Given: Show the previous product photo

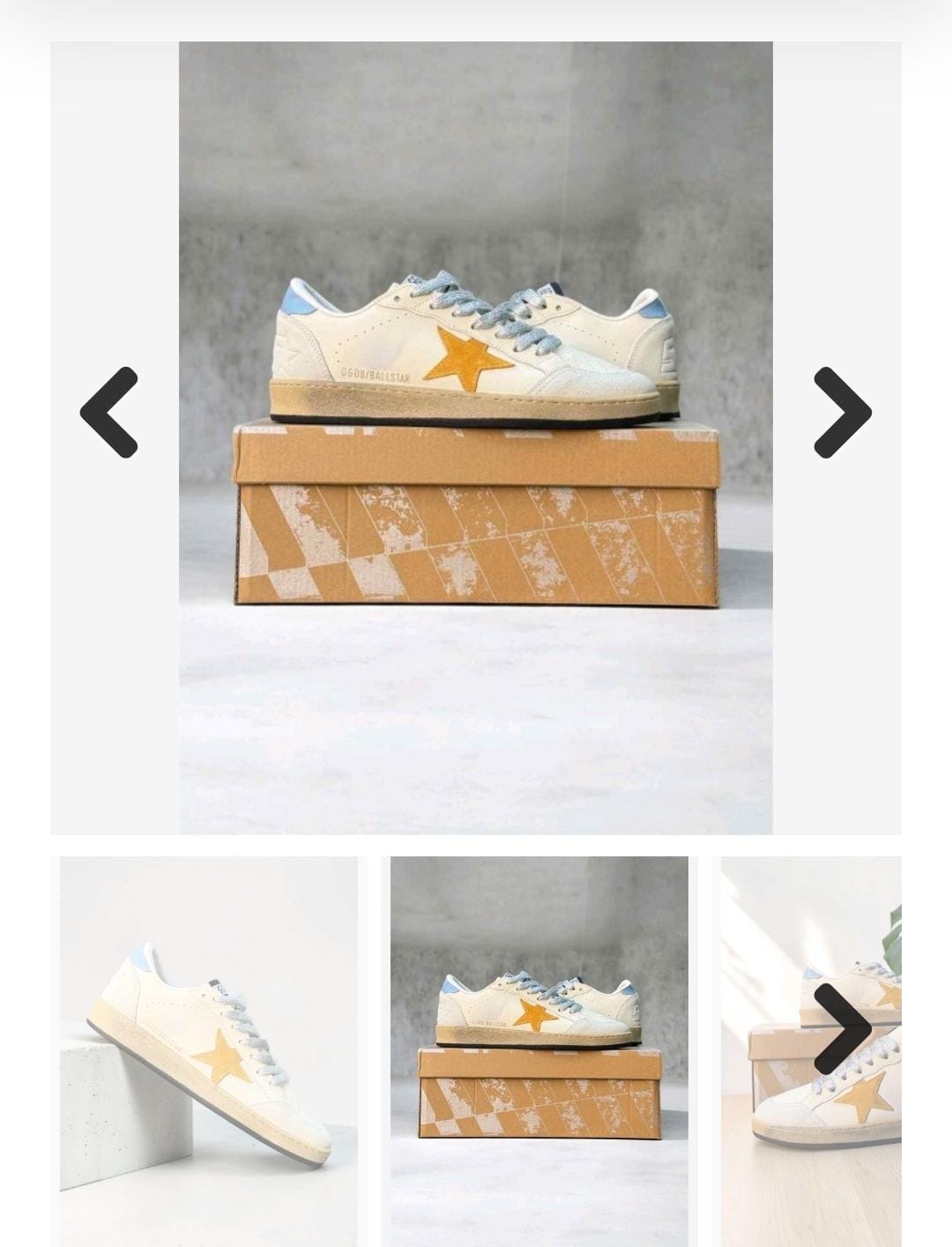Looking at the screenshot, I should pos(109,413).
